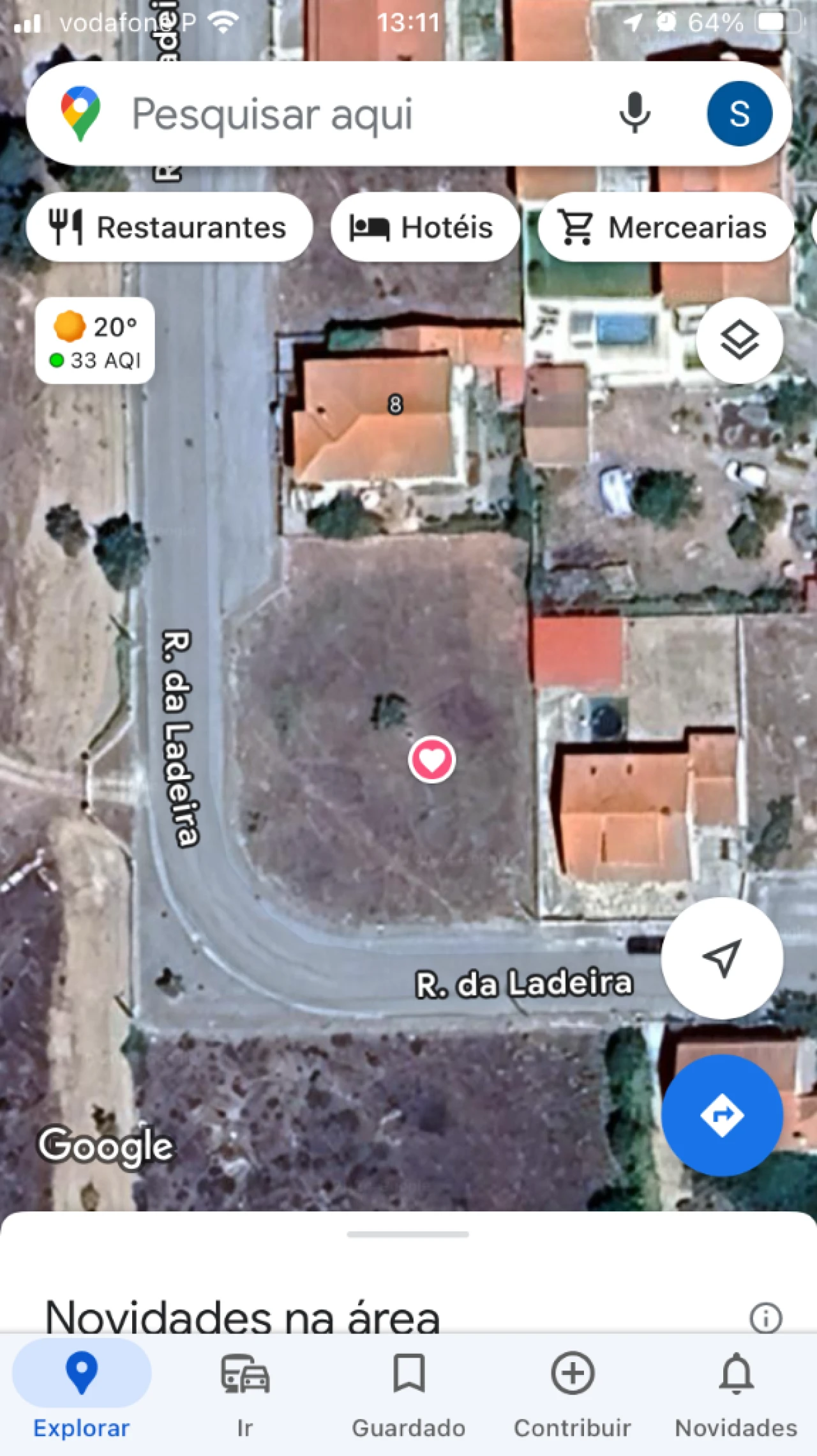Tap the Pesquisar aqui search field
The height and width of the screenshot is (1456, 817).
pyautogui.click(x=319, y=114)
